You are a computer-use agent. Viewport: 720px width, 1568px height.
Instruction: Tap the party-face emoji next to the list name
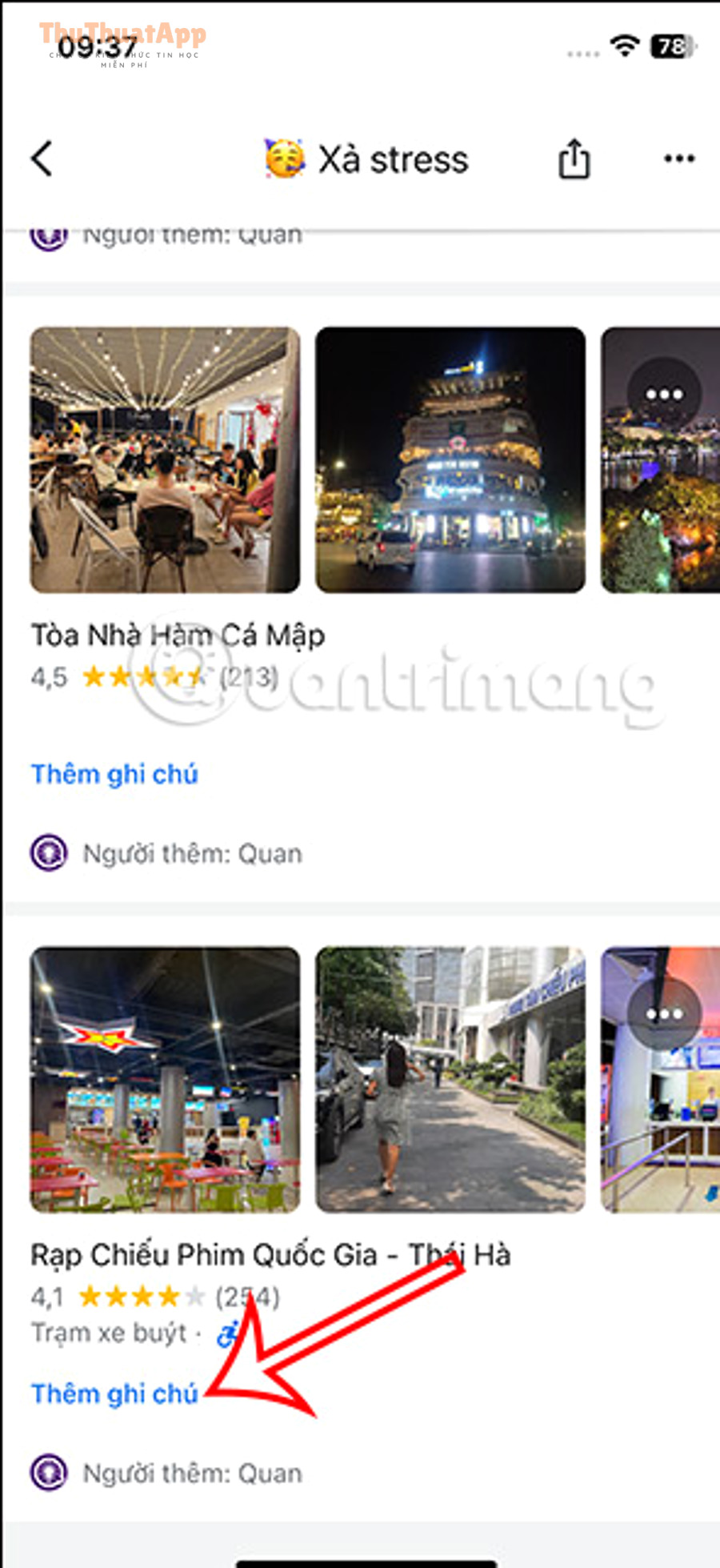point(282,158)
